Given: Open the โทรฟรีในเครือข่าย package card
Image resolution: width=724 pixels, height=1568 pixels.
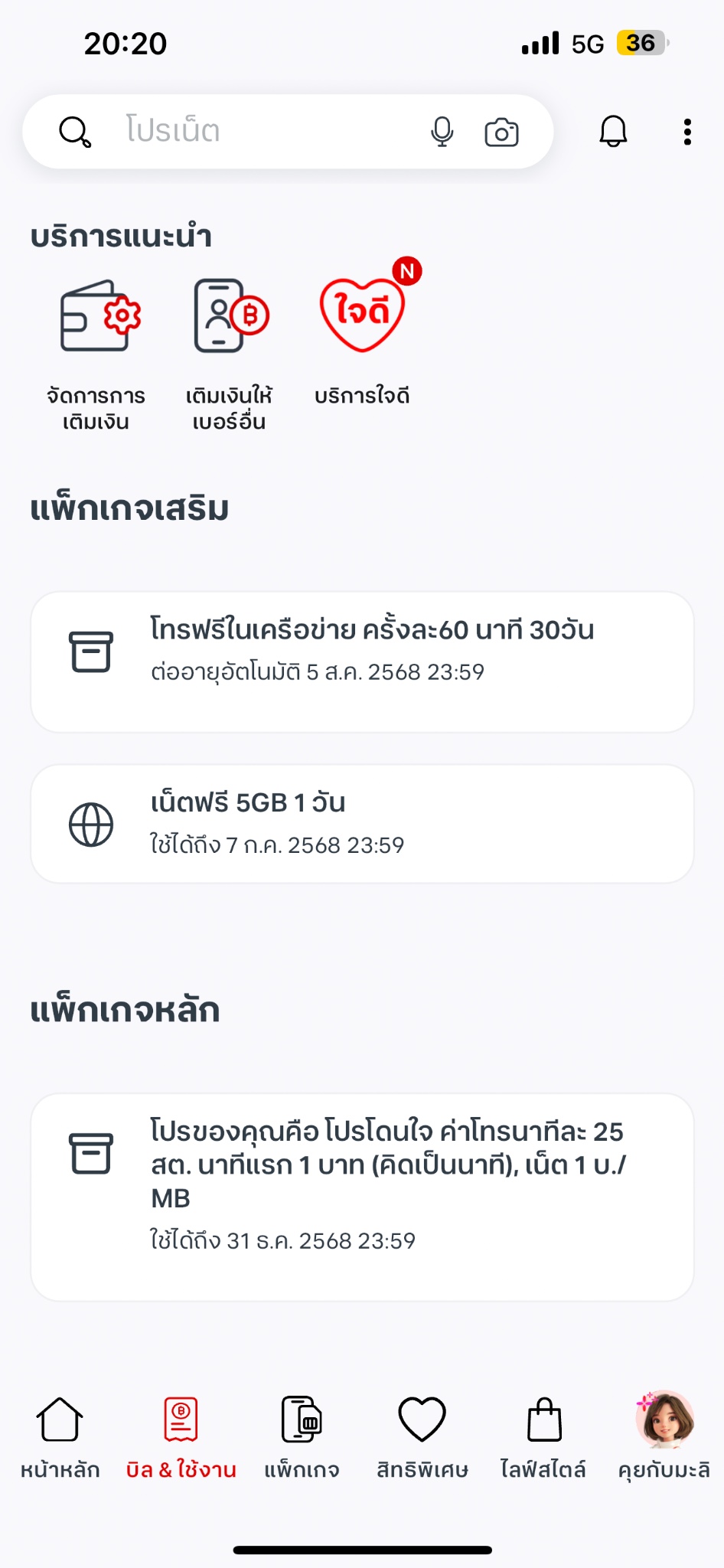Looking at the screenshot, I should coord(362,661).
